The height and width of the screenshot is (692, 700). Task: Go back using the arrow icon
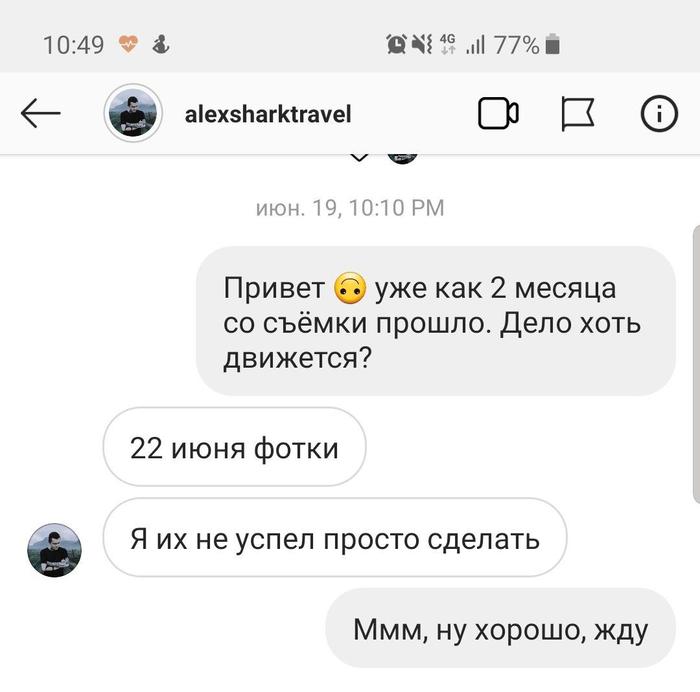click(x=40, y=114)
